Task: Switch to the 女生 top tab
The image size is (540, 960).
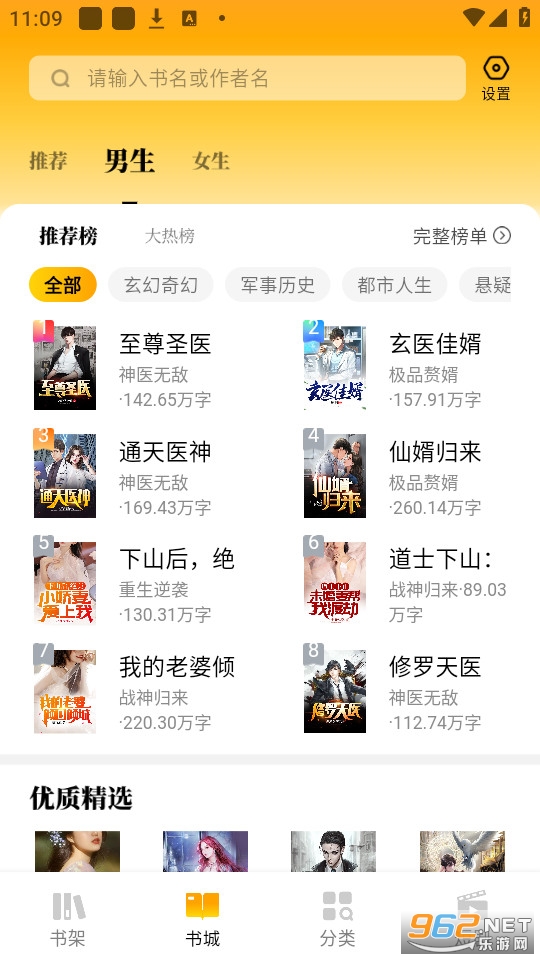Action: pyautogui.click(x=211, y=161)
